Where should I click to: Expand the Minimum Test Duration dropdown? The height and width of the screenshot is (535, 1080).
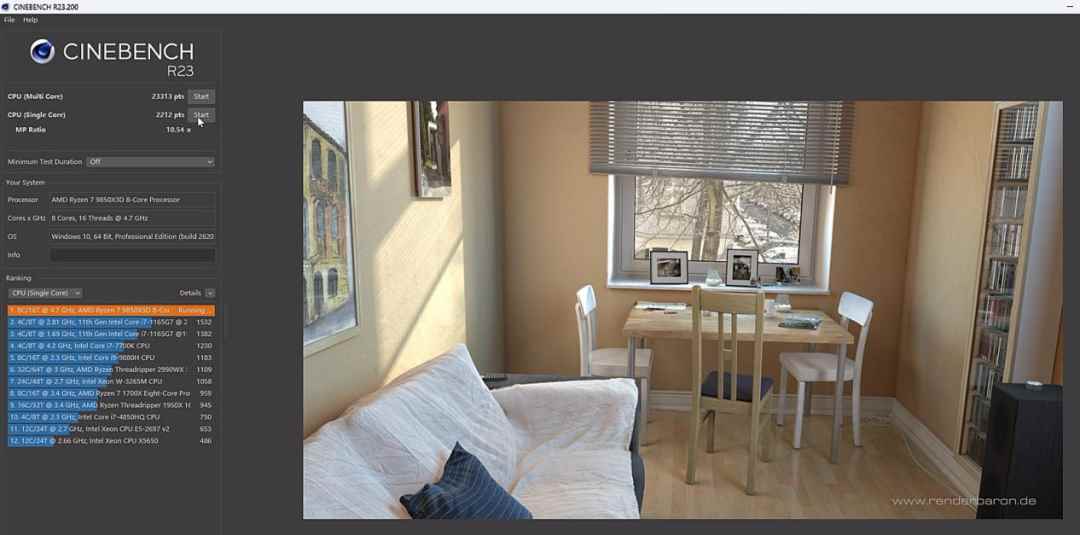tap(150, 162)
